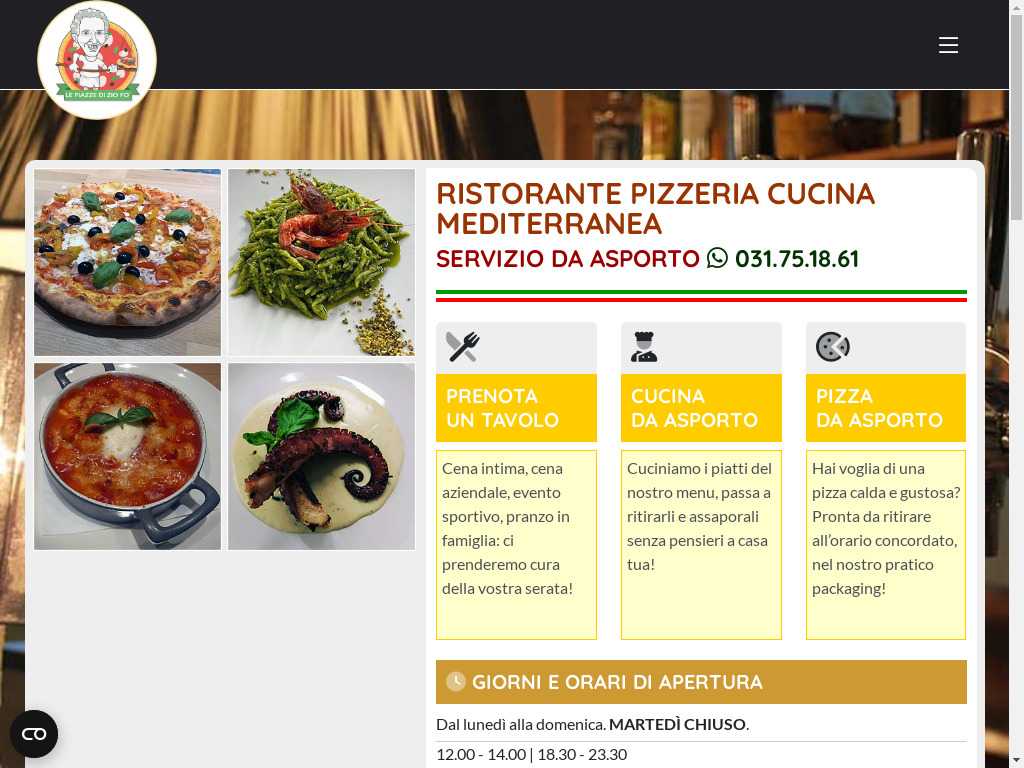Select Cucina da asporto
The width and height of the screenshot is (1024, 768).
click(701, 408)
